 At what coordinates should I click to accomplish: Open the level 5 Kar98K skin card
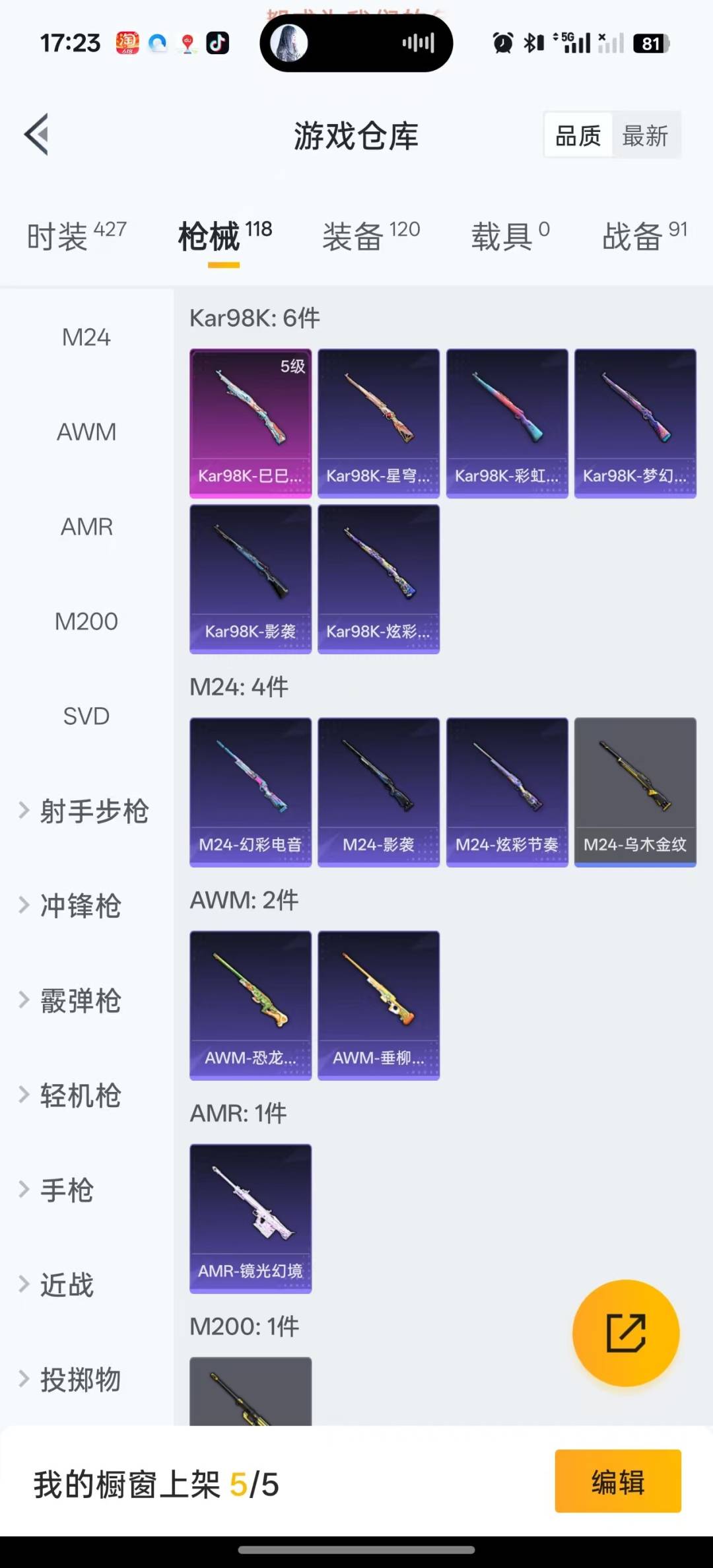[250, 423]
